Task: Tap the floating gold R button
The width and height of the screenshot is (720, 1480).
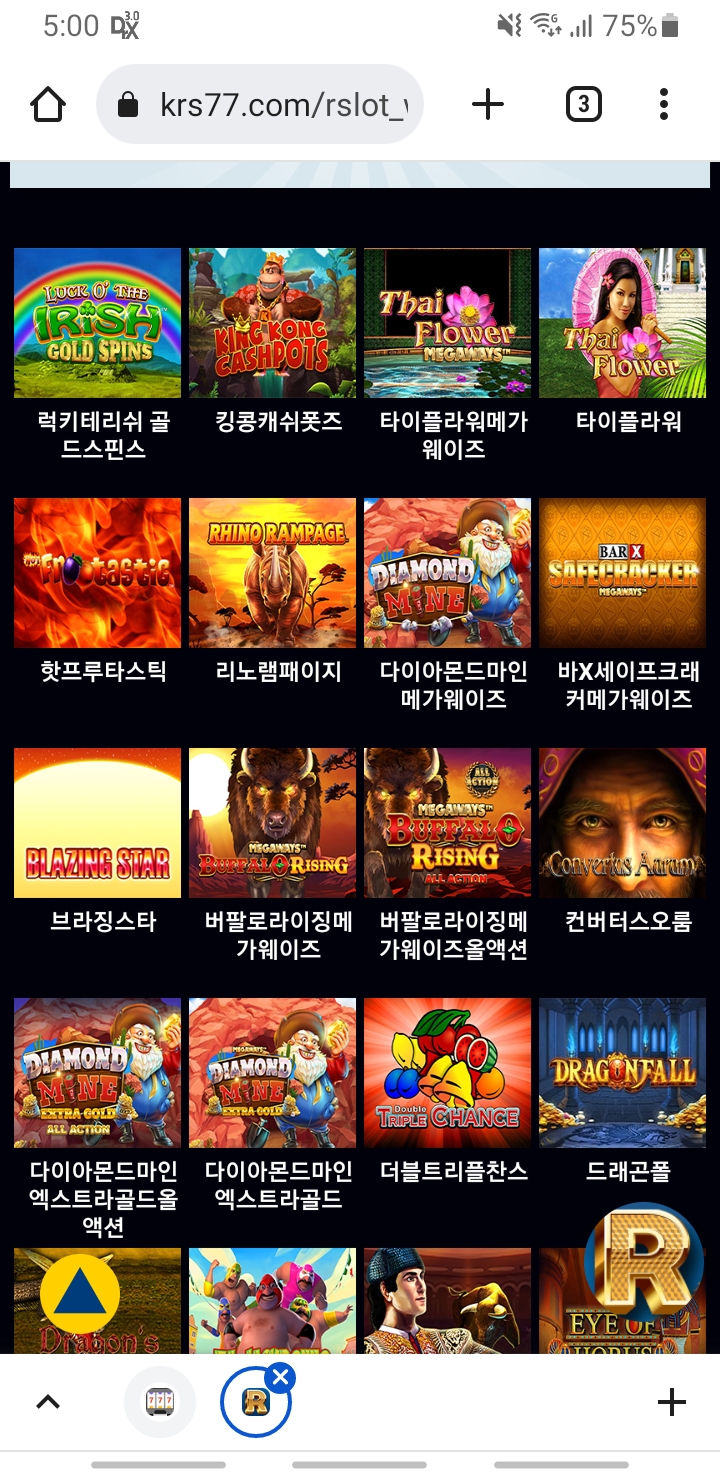Action: (644, 1262)
